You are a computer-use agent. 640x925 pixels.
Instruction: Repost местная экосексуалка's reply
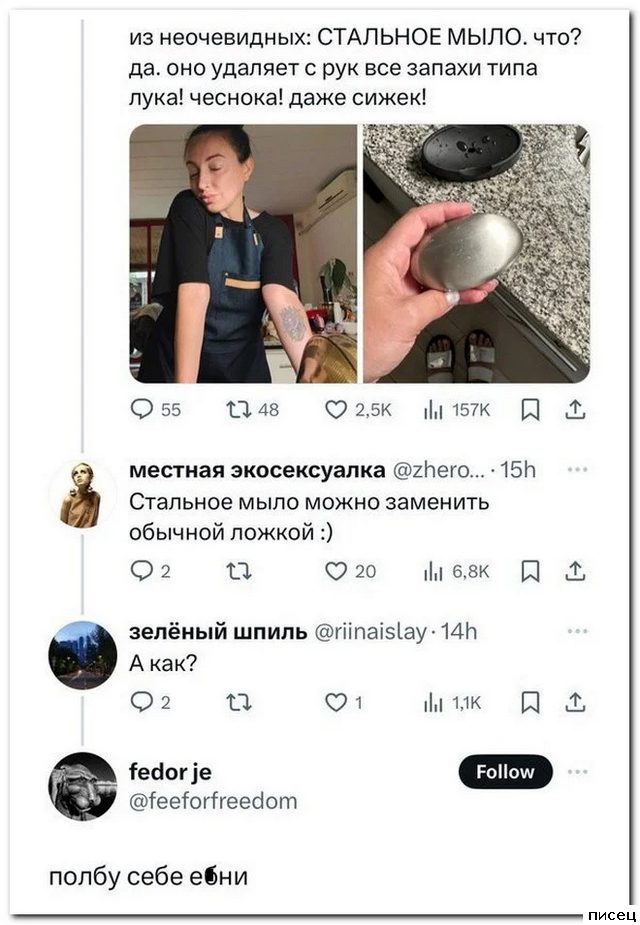236,571
